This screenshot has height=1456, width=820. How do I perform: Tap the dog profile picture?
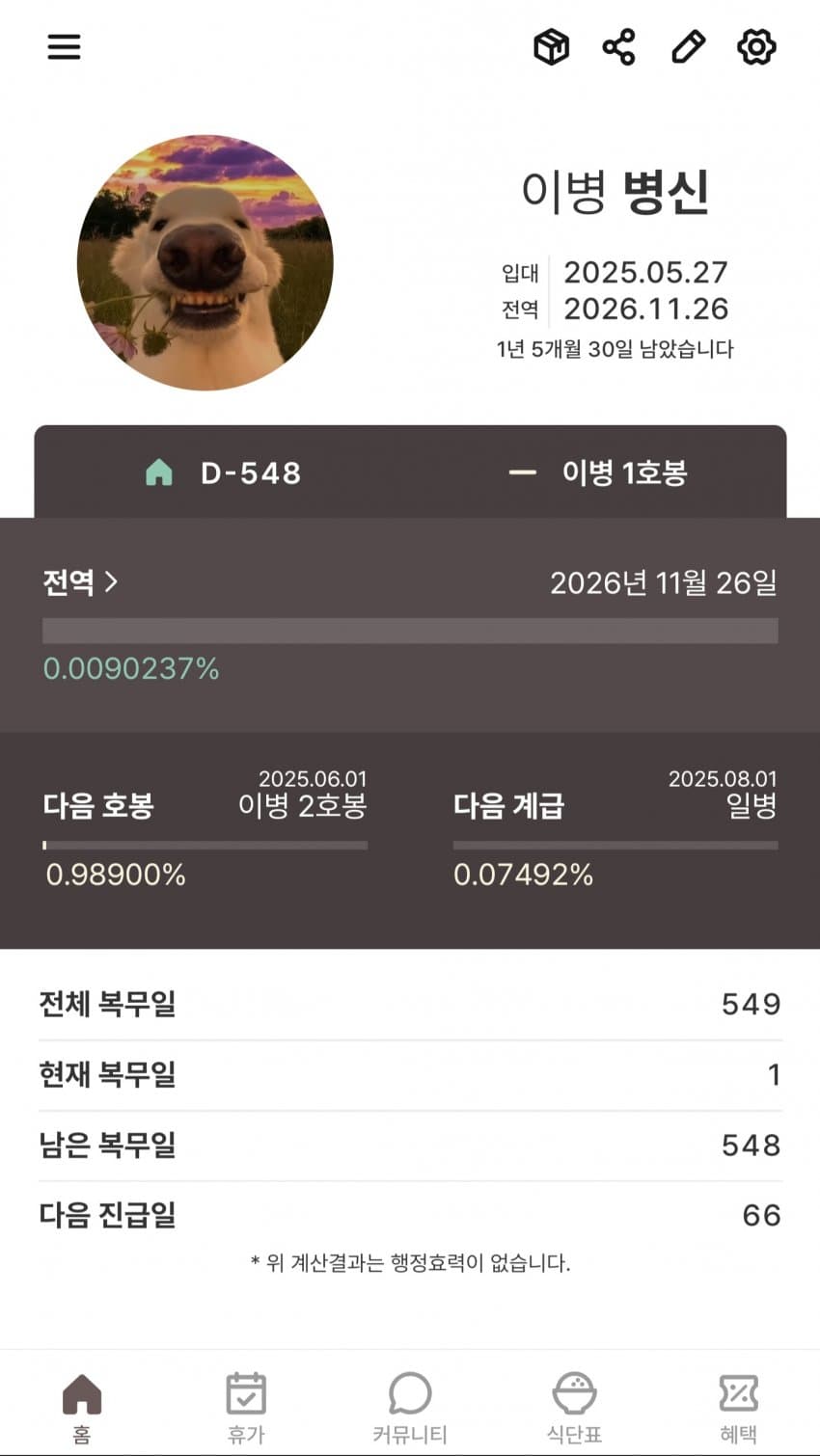coord(205,262)
